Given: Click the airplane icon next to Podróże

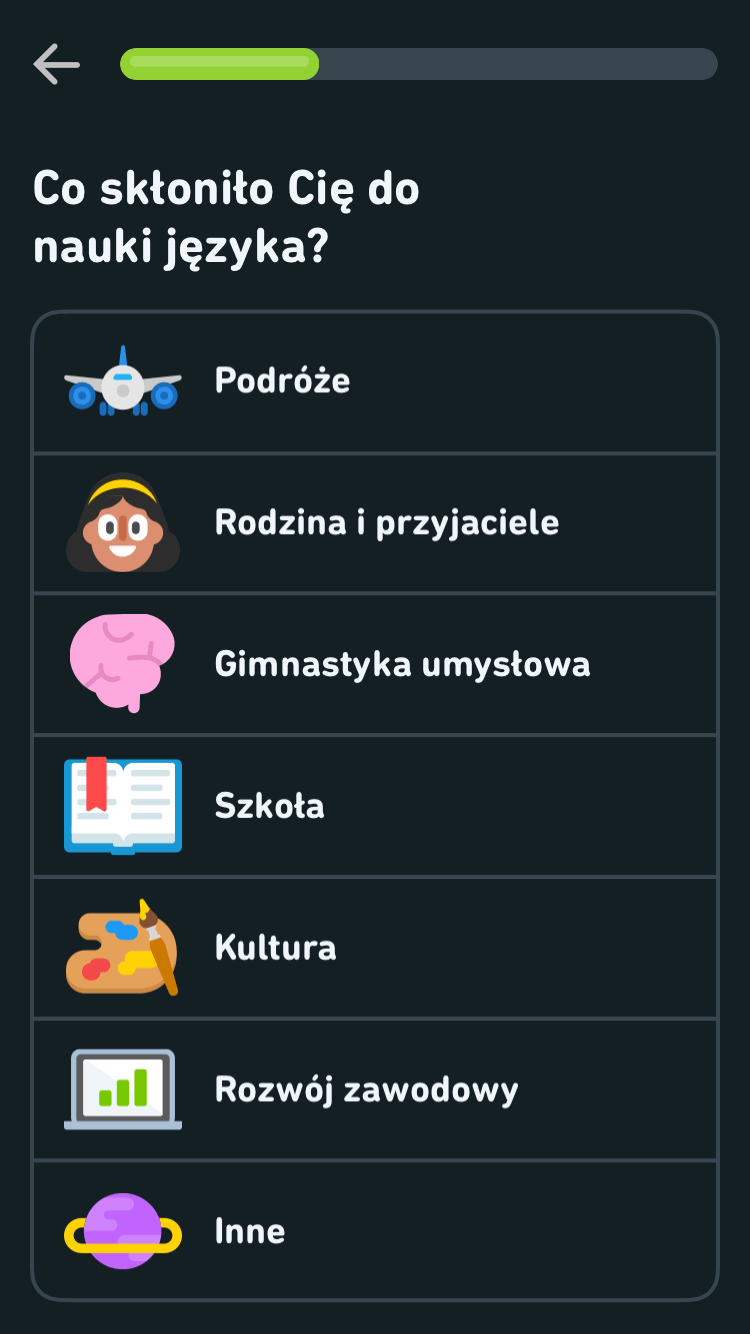Looking at the screenshot, I should (122, 382).
